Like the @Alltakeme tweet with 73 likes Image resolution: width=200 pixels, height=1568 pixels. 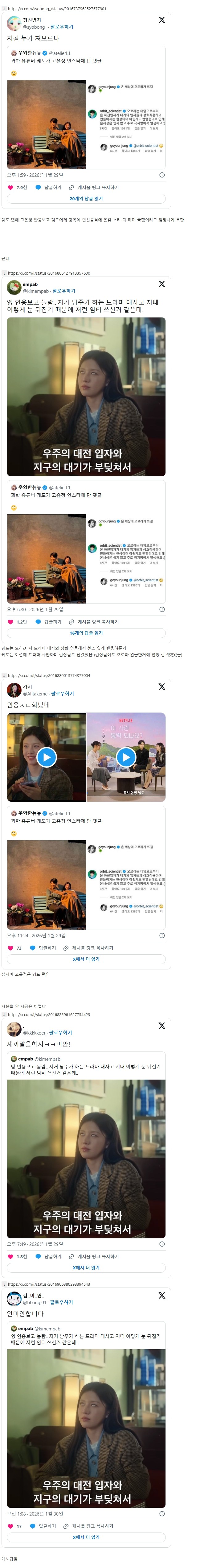click(x=10, y=948)
